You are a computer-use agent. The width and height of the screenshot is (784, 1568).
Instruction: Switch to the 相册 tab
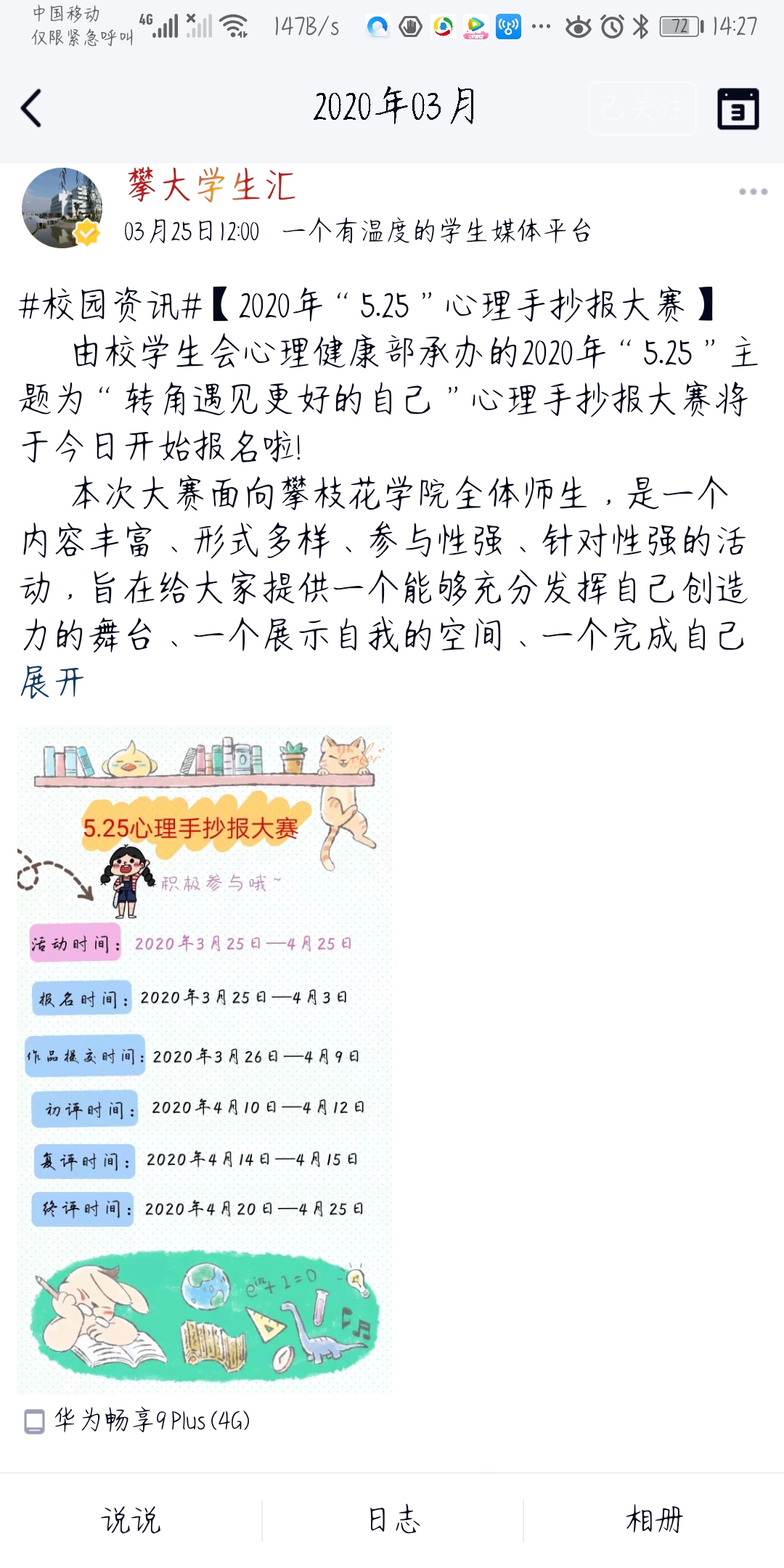[654, 1520]
